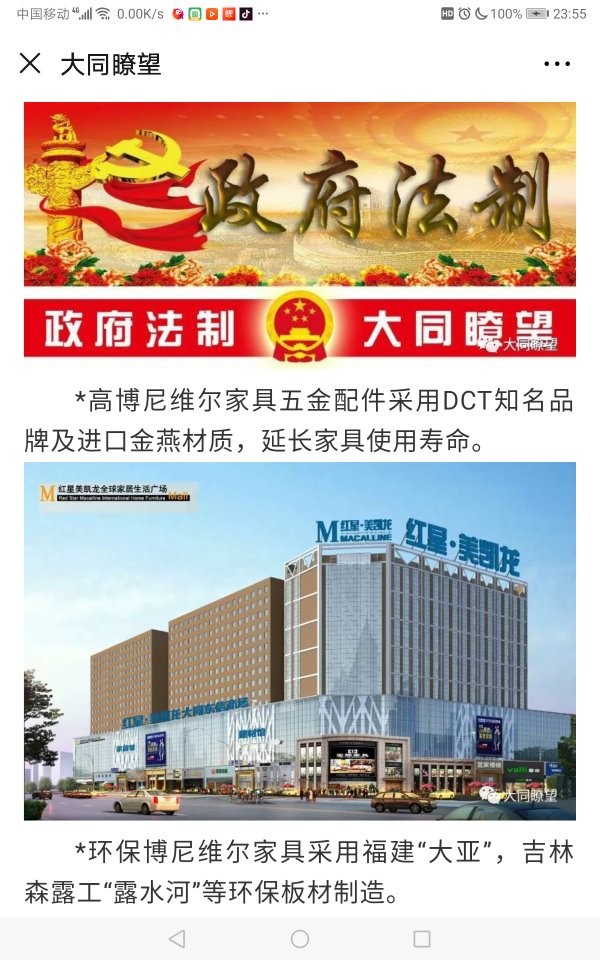Close the 大同瞭望 article page
This screenshot has height=960, width=600.
click(x=31, y=64)
